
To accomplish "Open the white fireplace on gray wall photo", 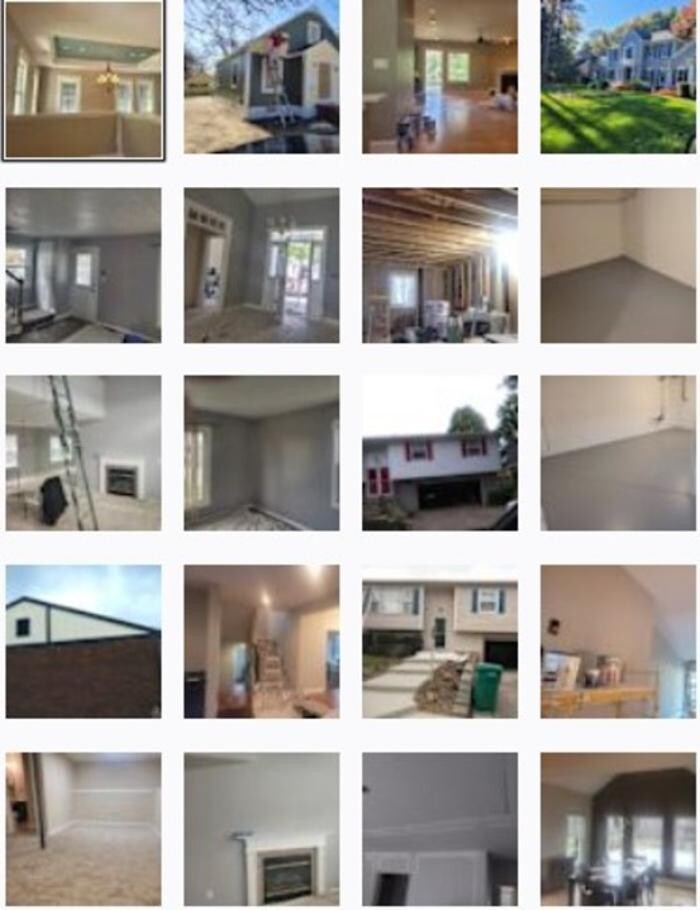I will [261, 828].
